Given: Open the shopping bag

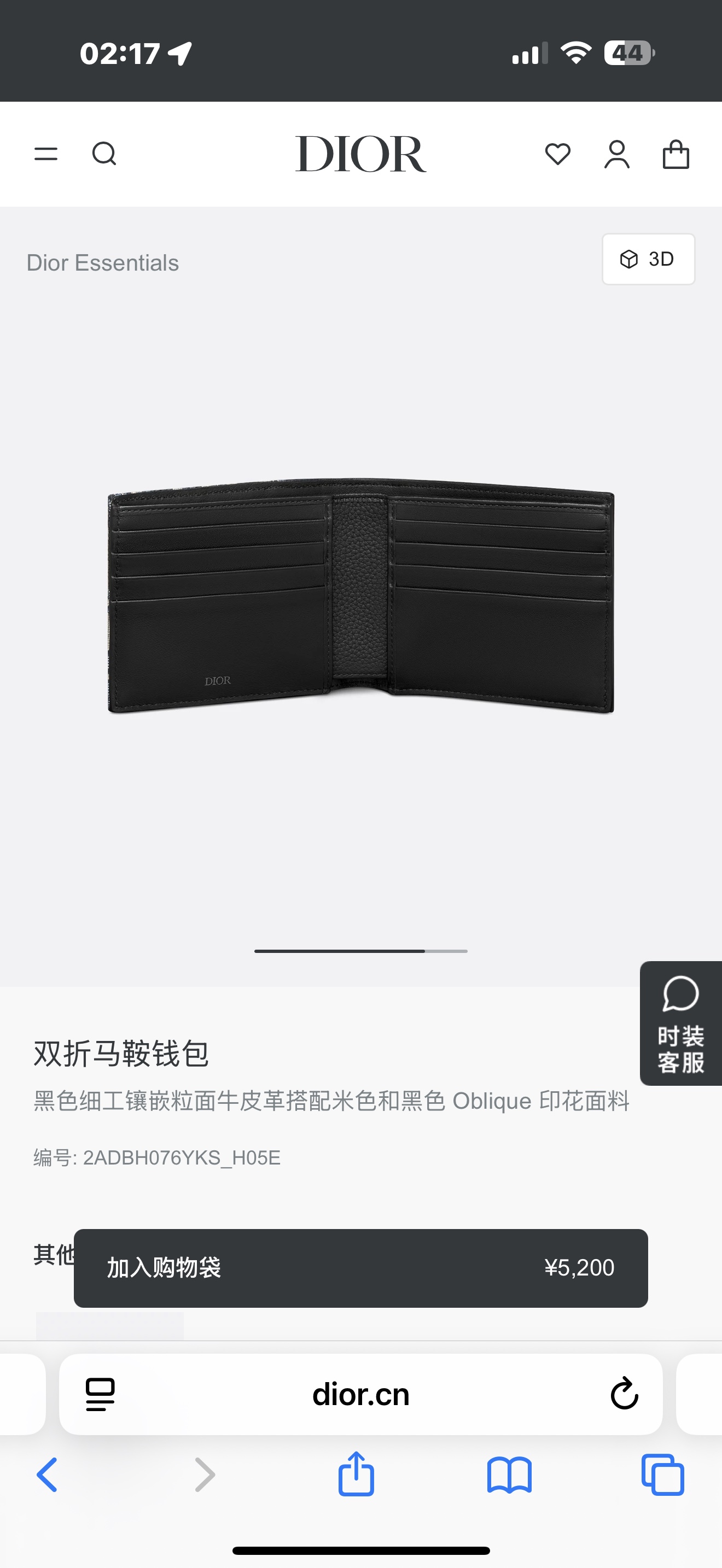Looking at the screenshot, I should click(676, 154).
